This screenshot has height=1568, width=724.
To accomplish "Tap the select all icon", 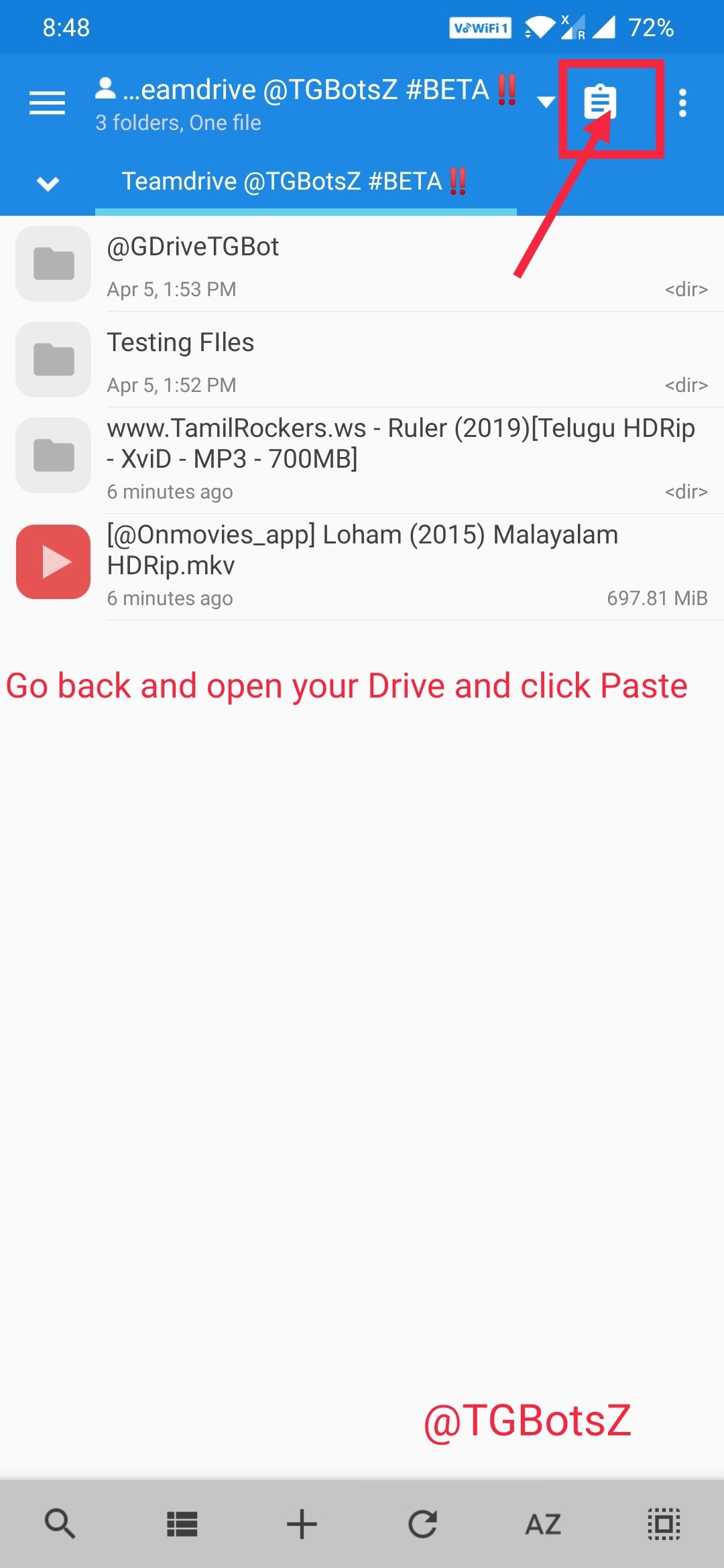I will point(664,1524).
